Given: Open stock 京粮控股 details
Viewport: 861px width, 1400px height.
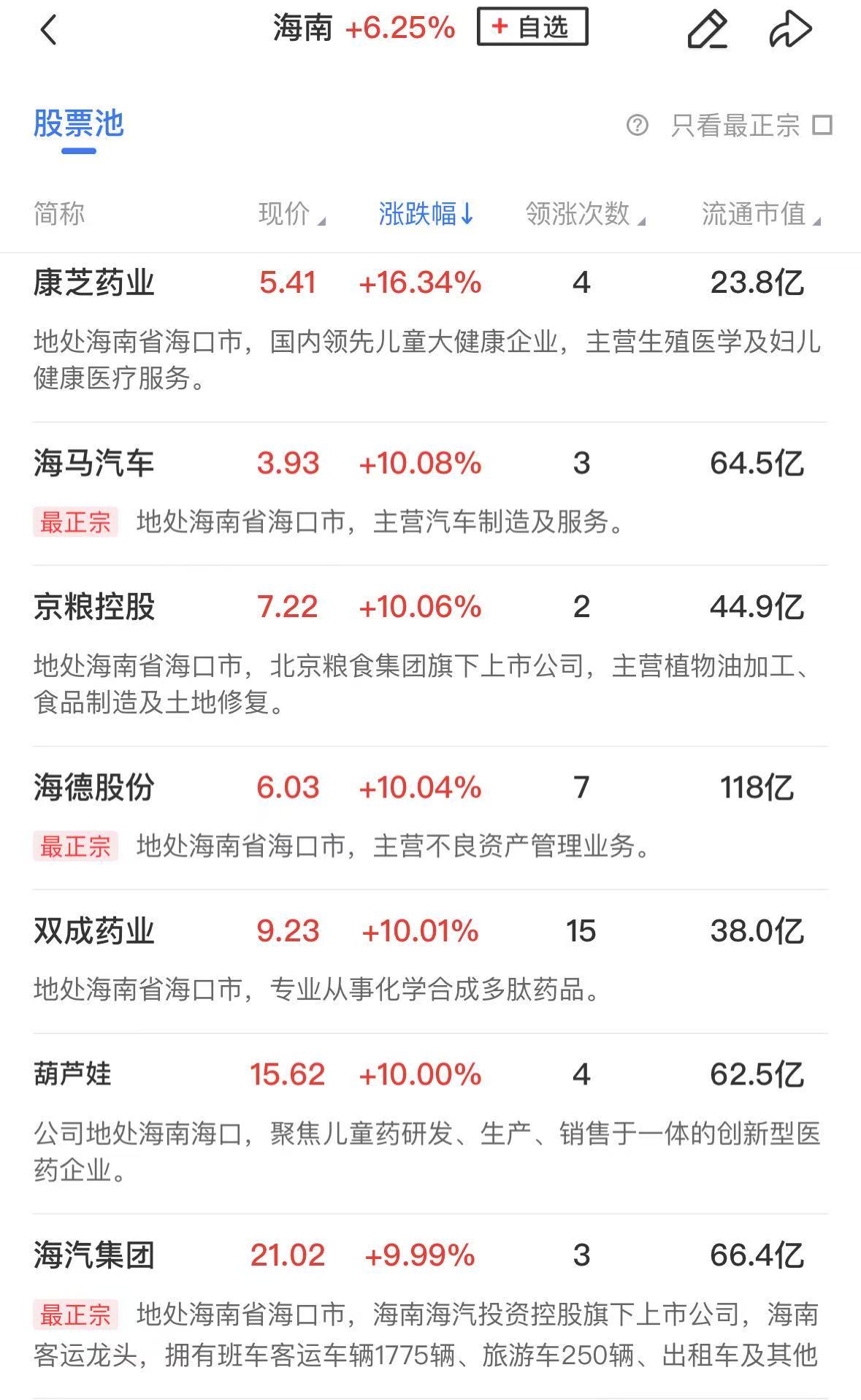Looking at the screenshot, I should pos(94,607).
